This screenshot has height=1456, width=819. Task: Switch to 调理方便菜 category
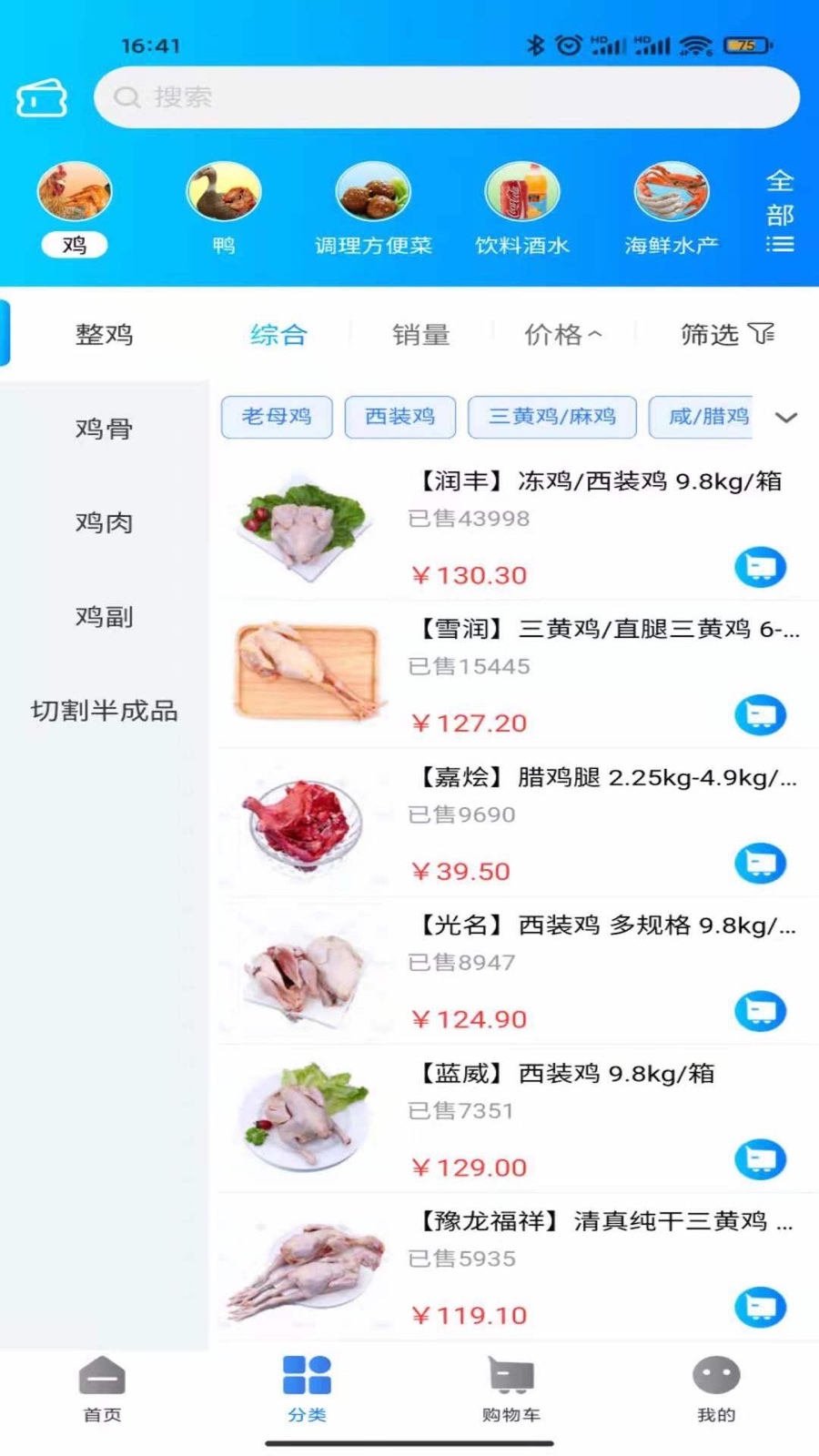[x=373, y=207]
